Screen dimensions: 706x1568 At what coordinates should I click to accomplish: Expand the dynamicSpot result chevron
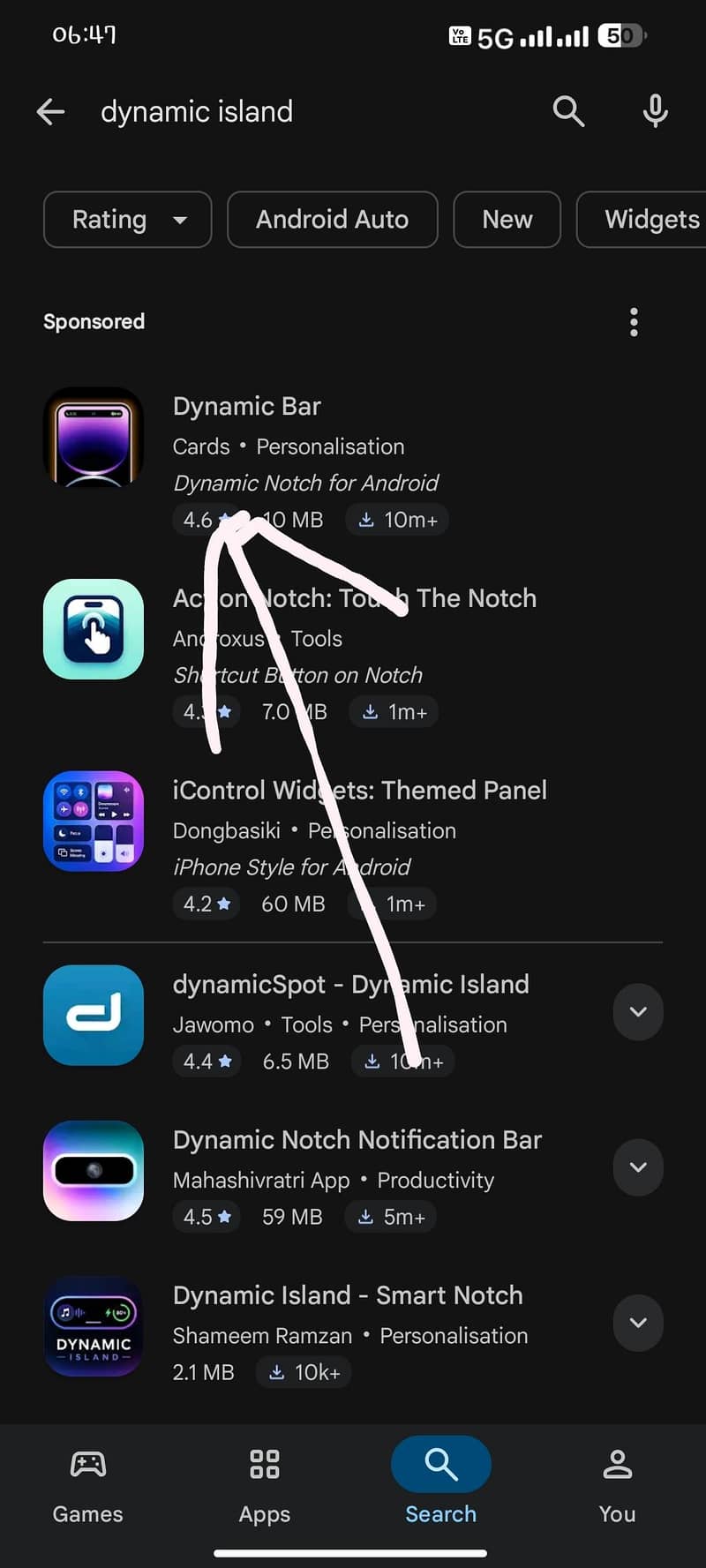click(638, 1012)
